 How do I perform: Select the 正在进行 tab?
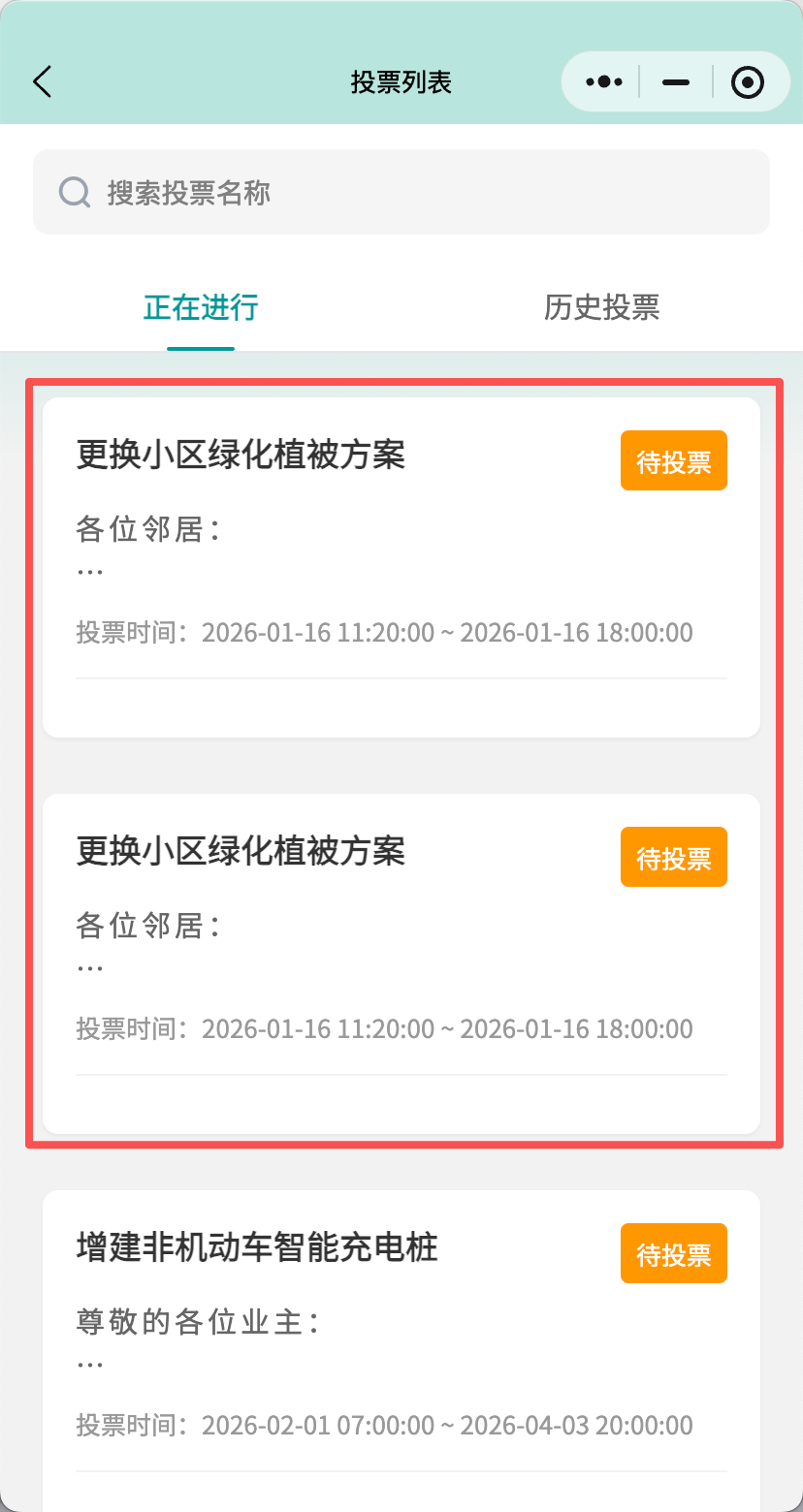click(199, 307)
